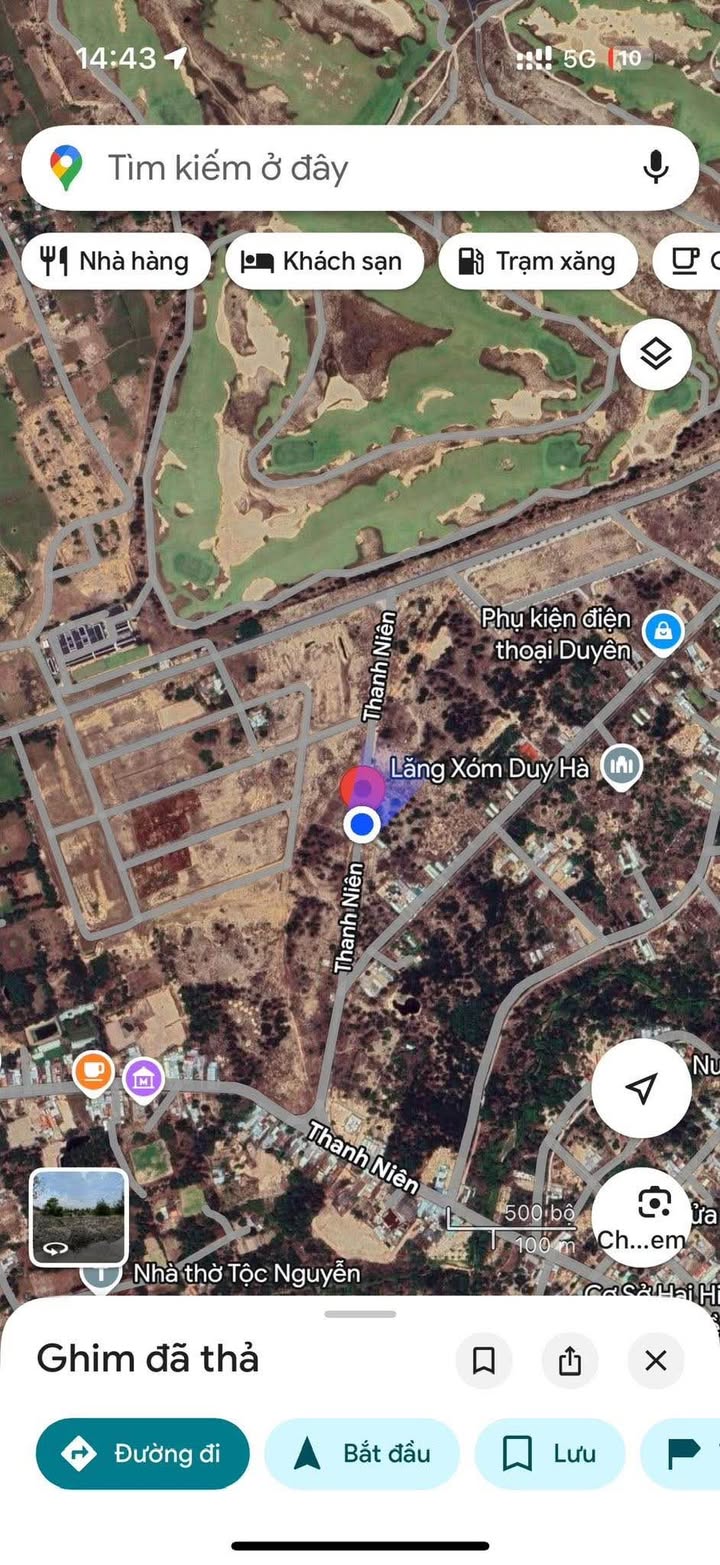720x1565 pixels.
Task: Get directions with Đường đi
Action: coord(143,1453)
